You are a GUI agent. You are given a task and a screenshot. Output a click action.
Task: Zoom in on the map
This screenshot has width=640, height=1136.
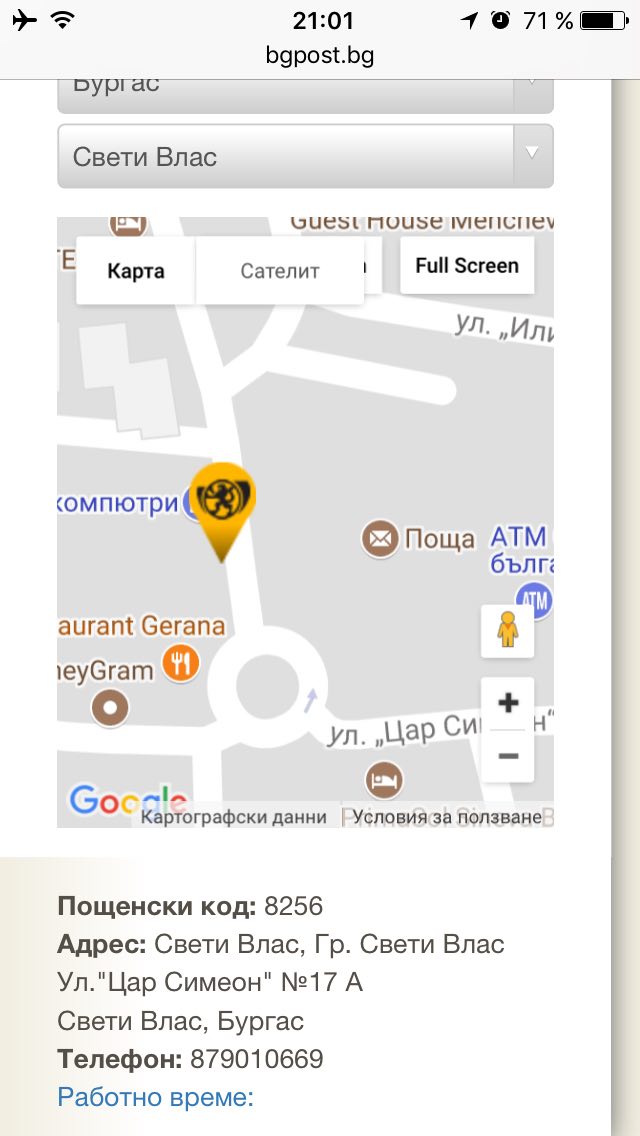508,703
